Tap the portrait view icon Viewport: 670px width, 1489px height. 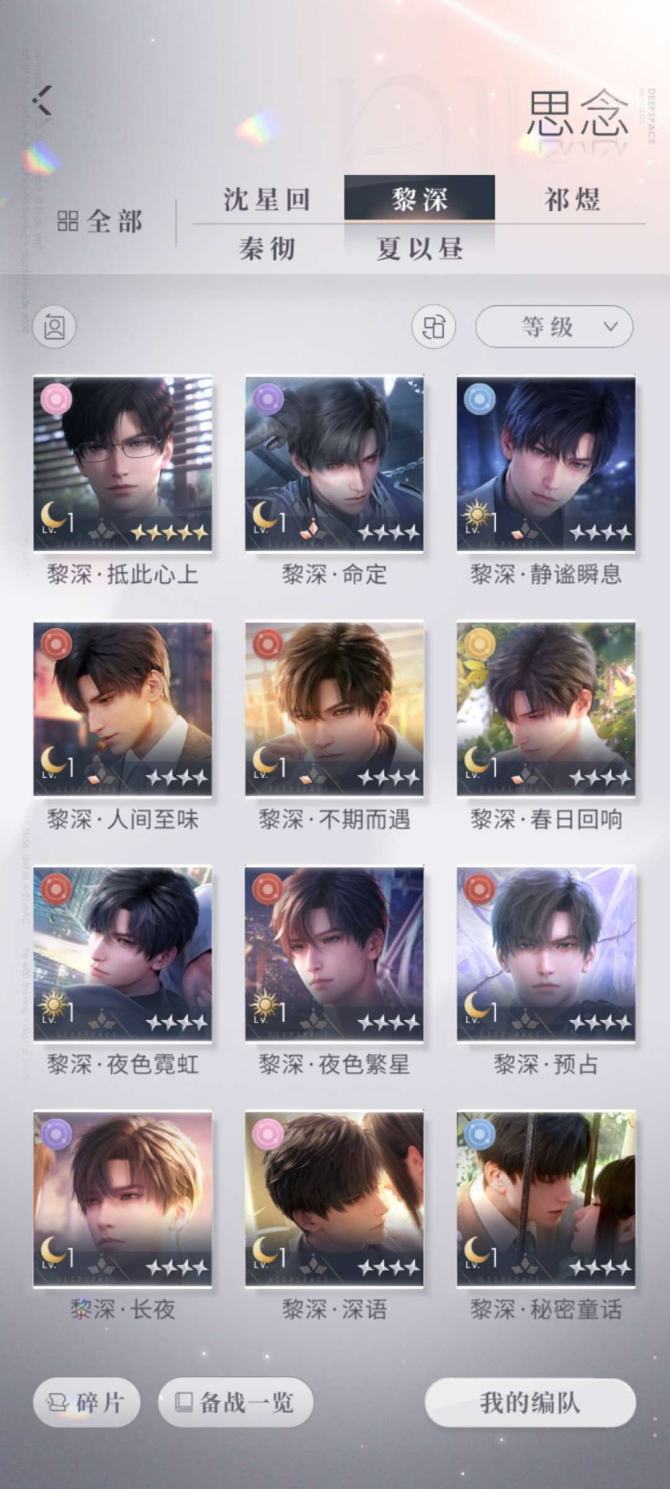pyautogui.click(x=54, y=327)
